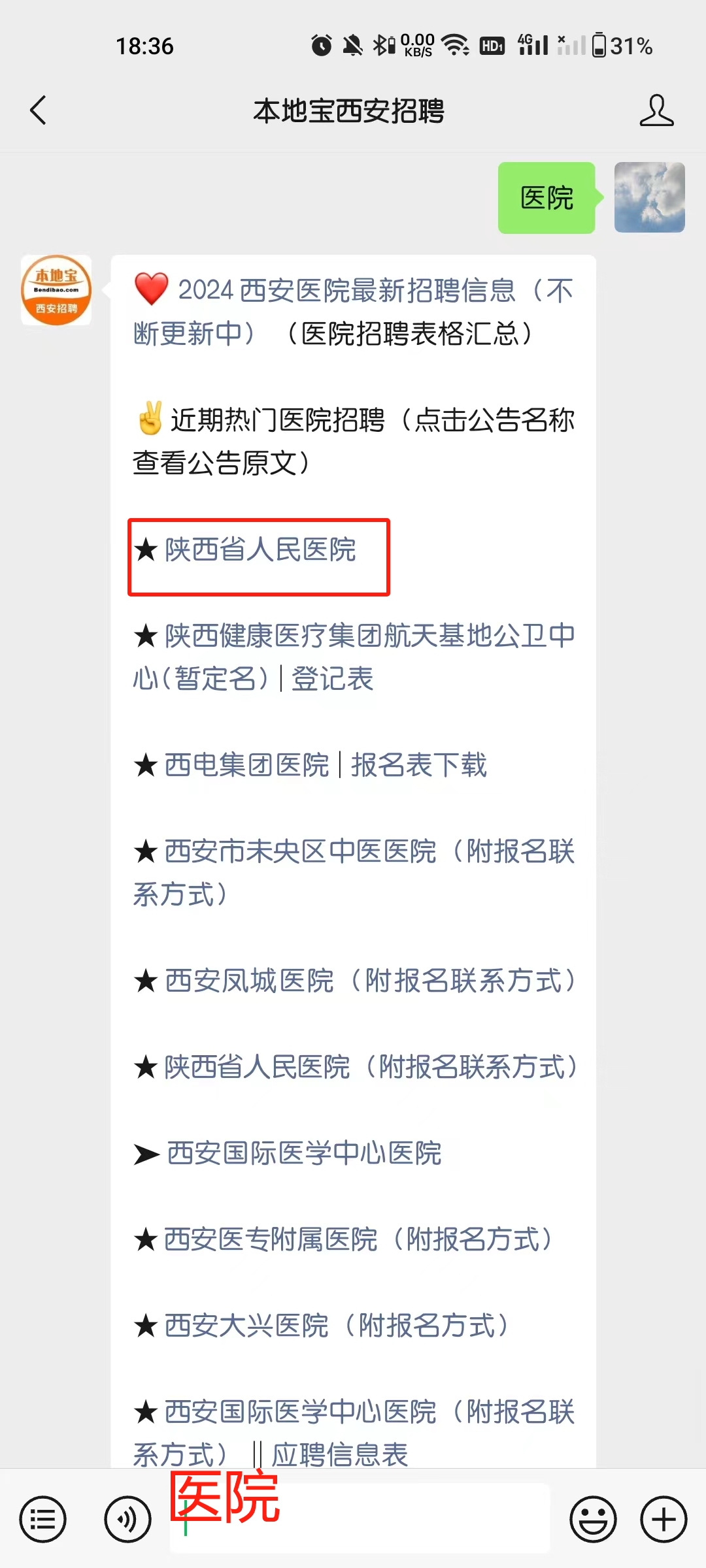Open the plus attachment menu
The width and height of the screenshot is (706, 1568).
(664, 1519)
